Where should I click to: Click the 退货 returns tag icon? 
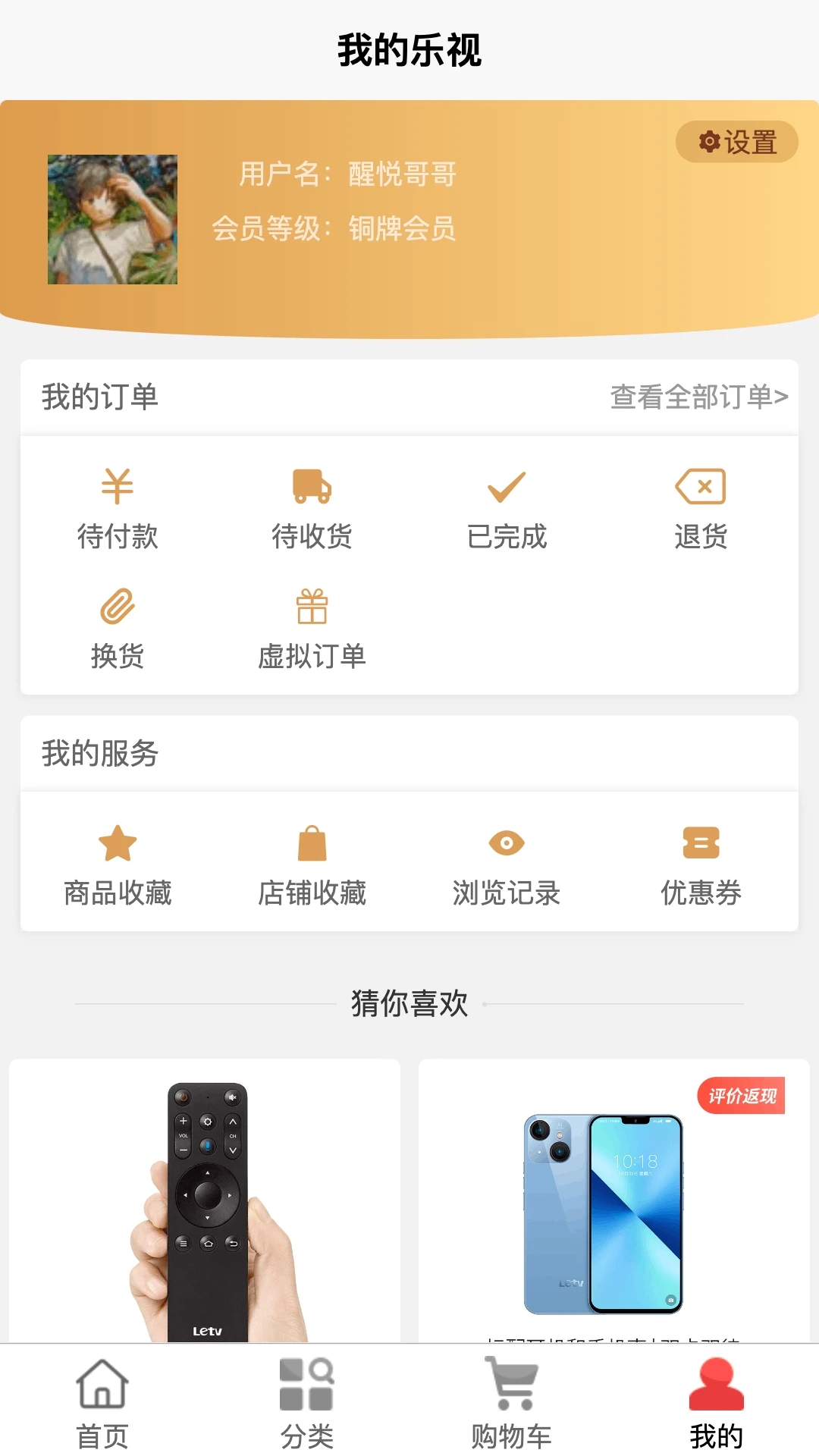701,489
